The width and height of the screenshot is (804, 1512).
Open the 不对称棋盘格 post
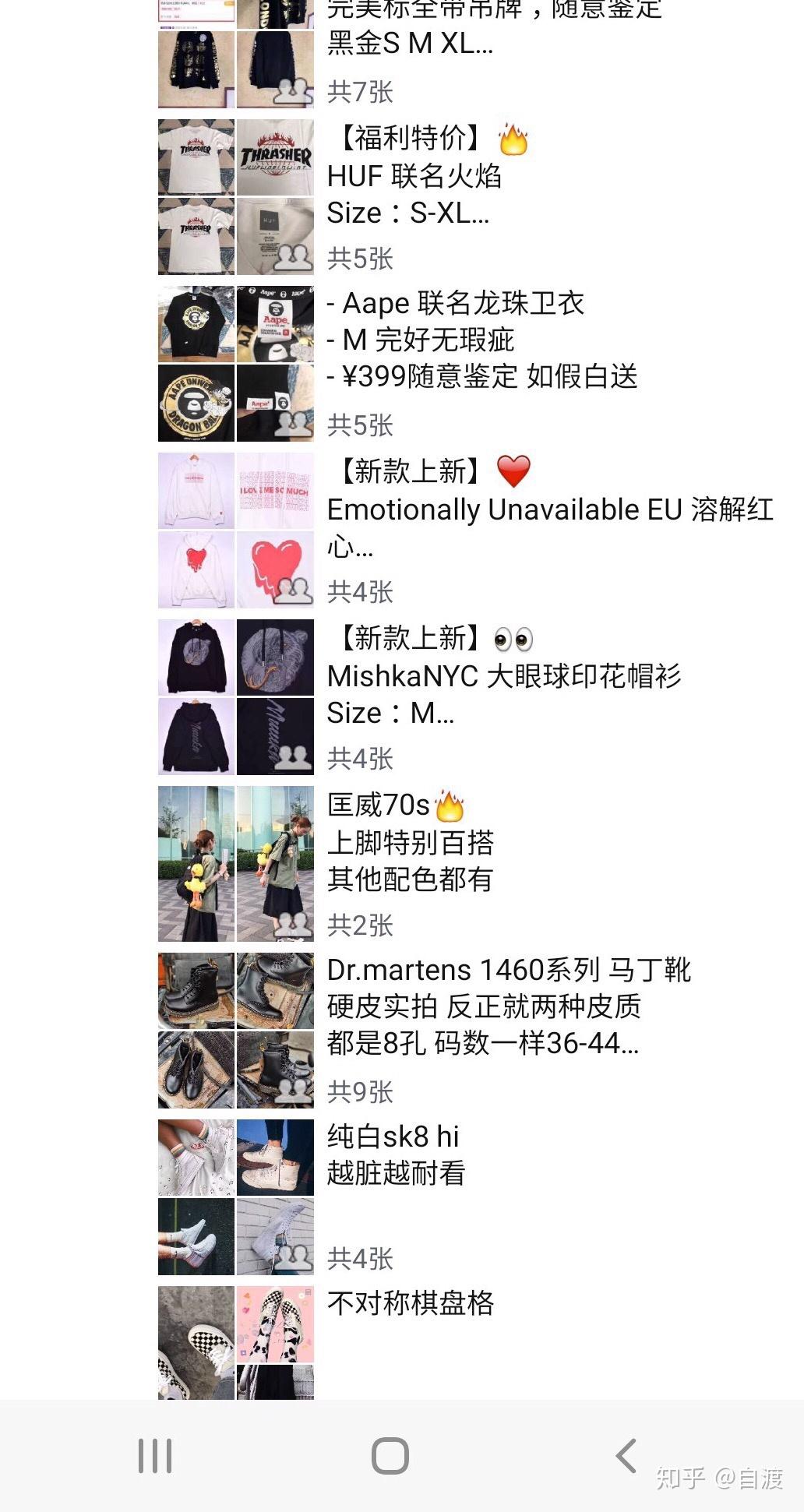pyautogui.click(x=411, y=1302)
